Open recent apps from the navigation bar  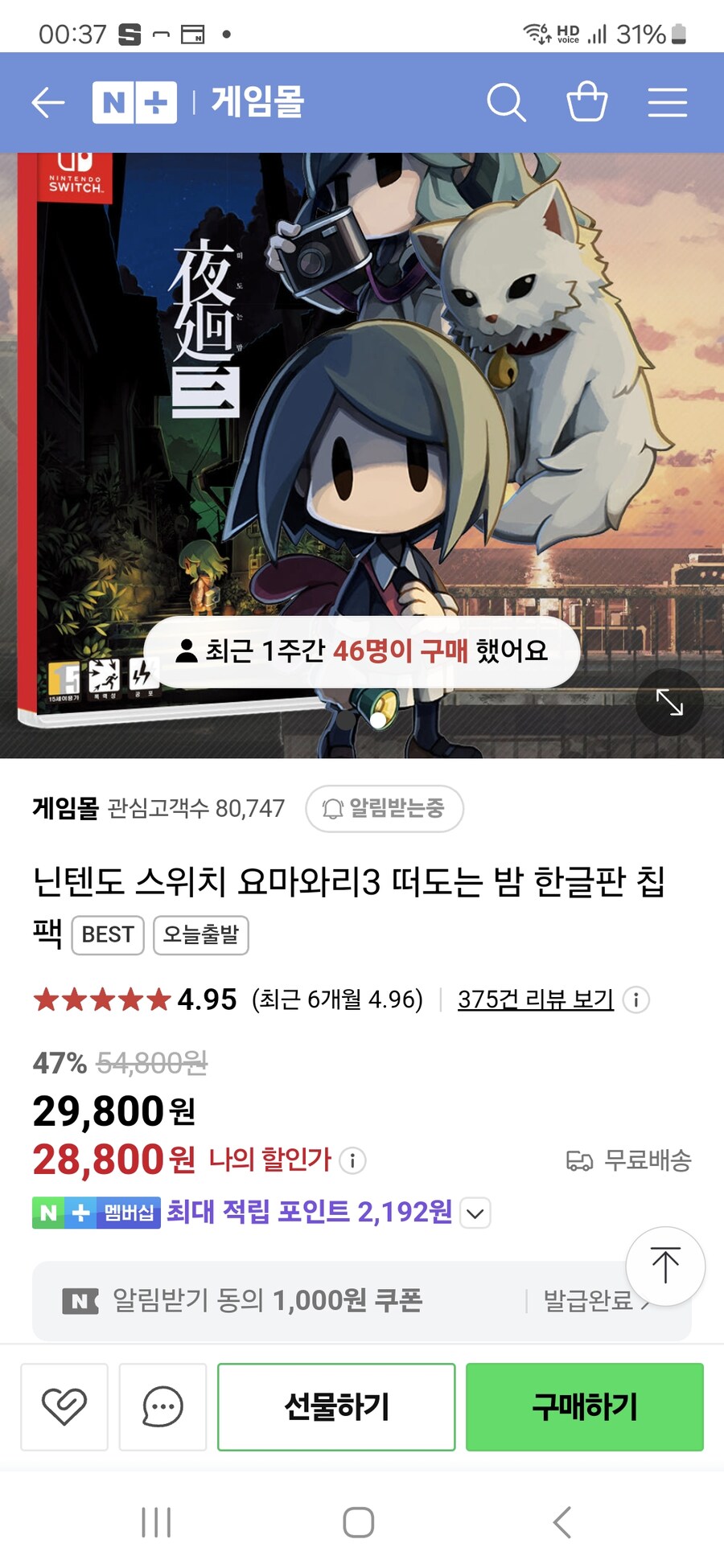pyautogui.click(x=155, y=1522)
